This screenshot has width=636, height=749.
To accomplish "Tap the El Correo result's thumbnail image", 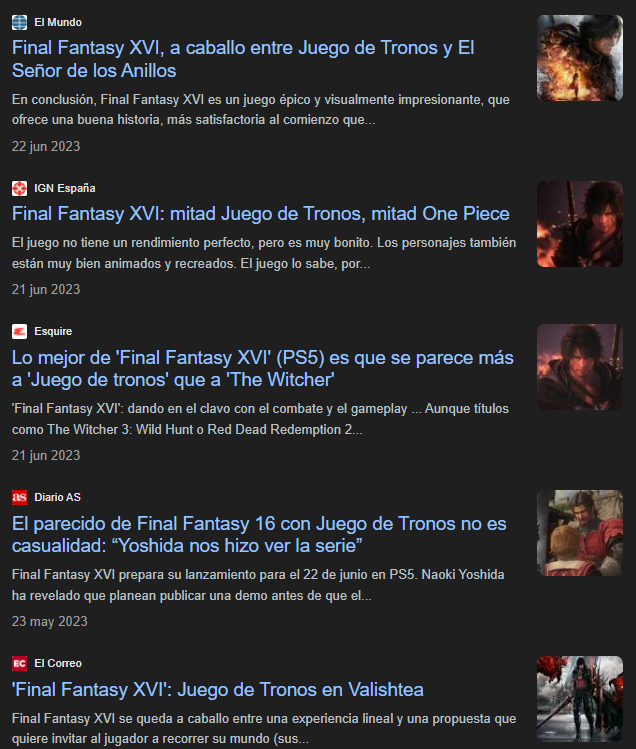I will [x=580, y=698].
